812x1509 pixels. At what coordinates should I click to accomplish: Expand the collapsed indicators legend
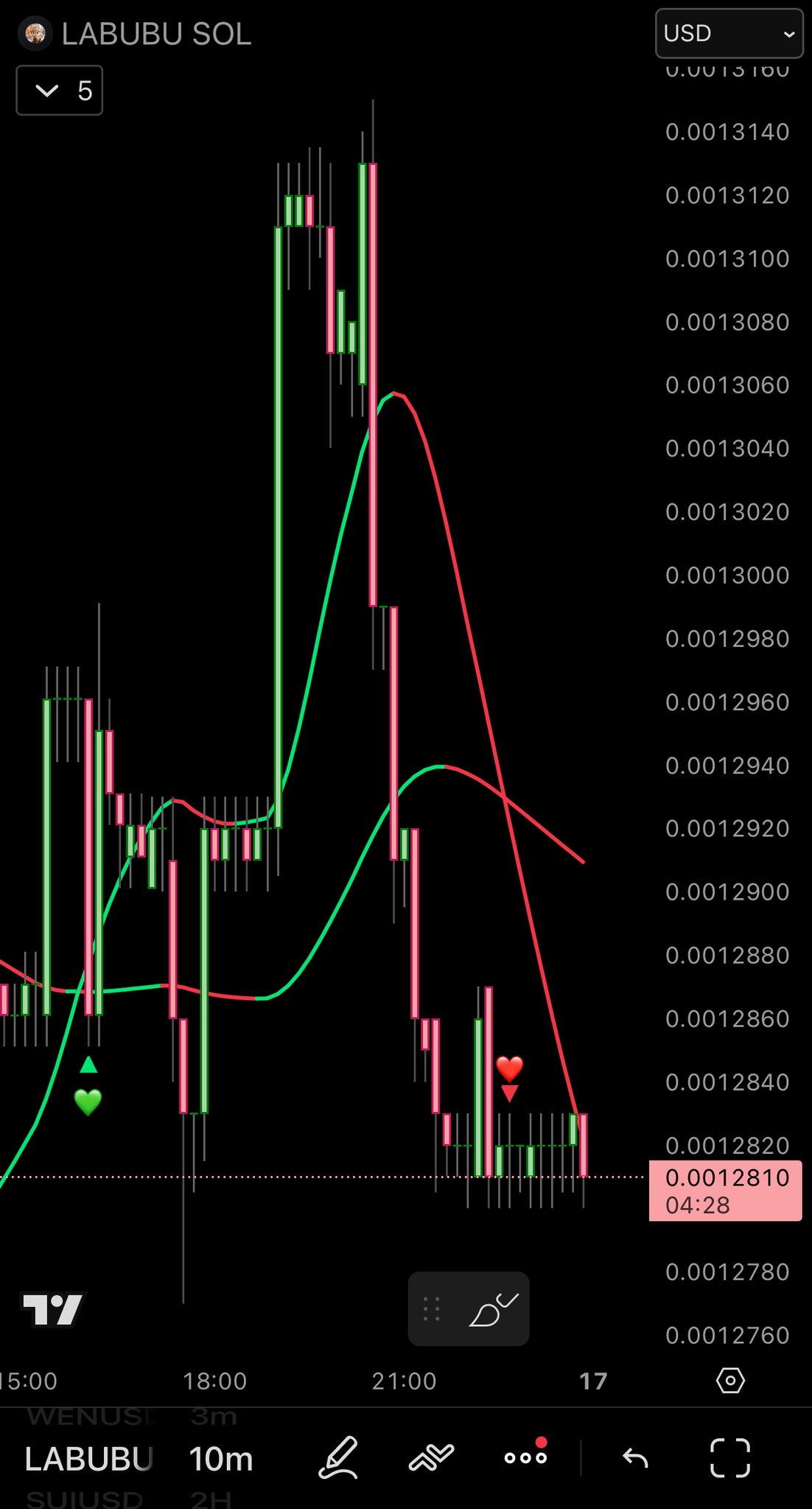point(60,91)
